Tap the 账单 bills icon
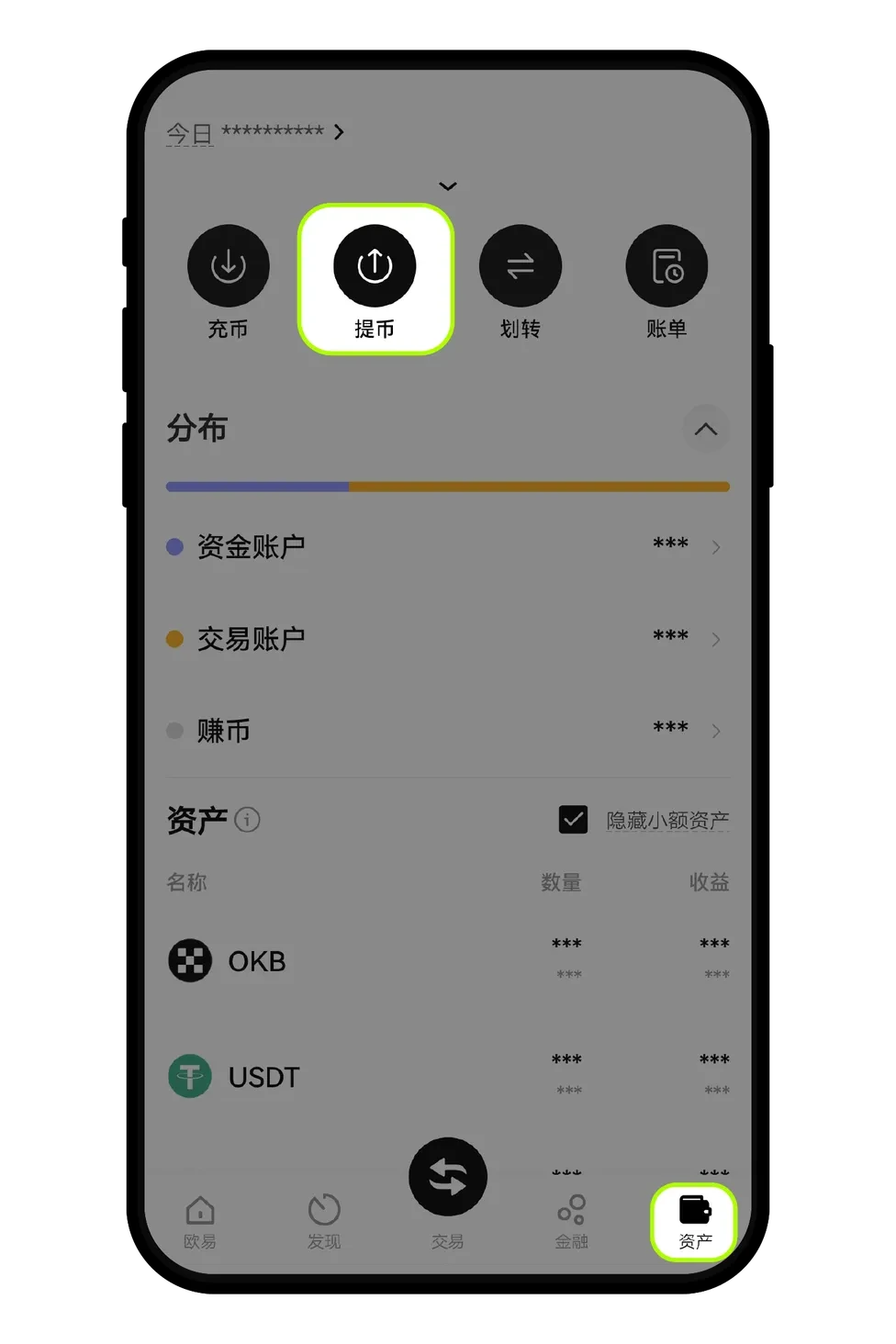Viewport: 896px width, 1344px height. pyautogui.click(x=666, y=265)
